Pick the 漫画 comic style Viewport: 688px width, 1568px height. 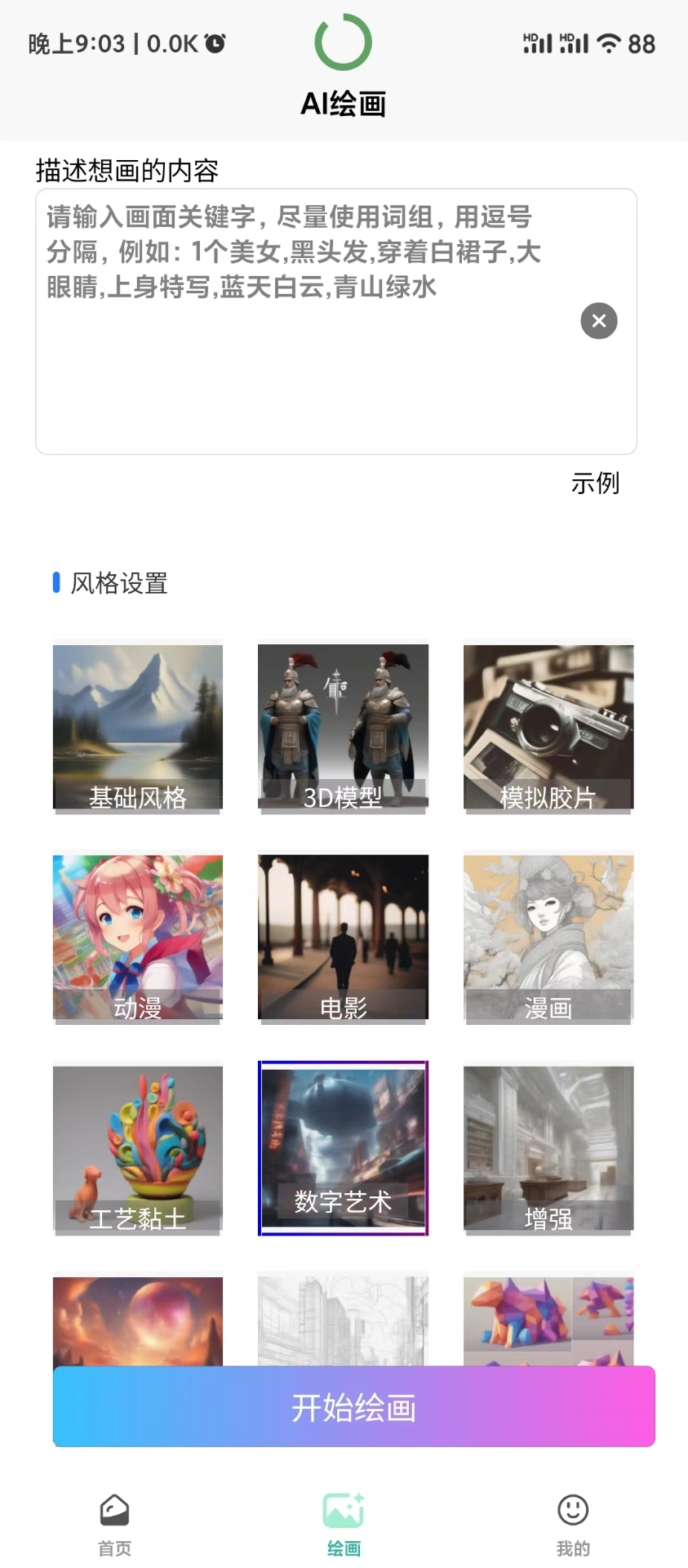coord(548,938)
